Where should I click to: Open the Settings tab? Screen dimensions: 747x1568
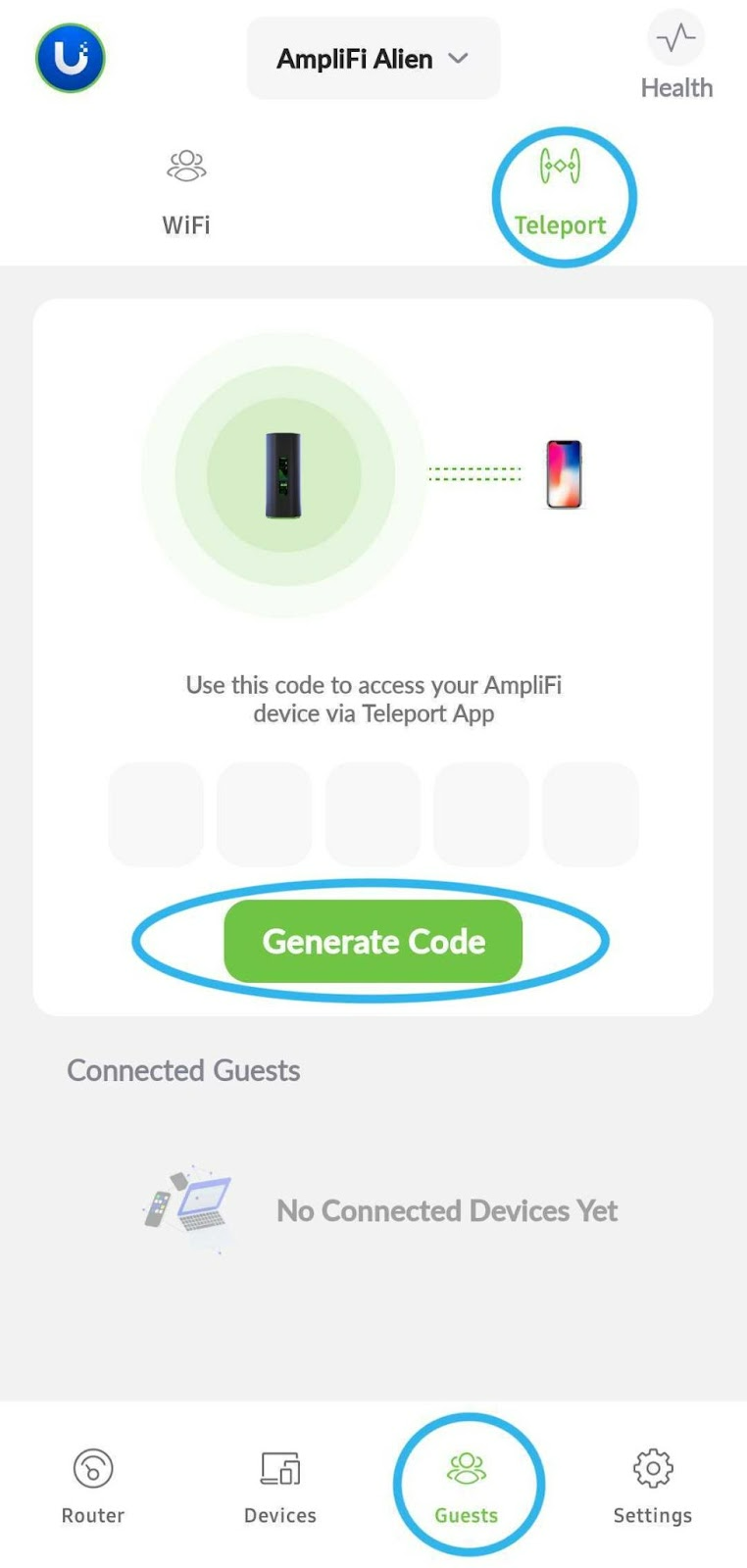click(x=653, y=1487)
